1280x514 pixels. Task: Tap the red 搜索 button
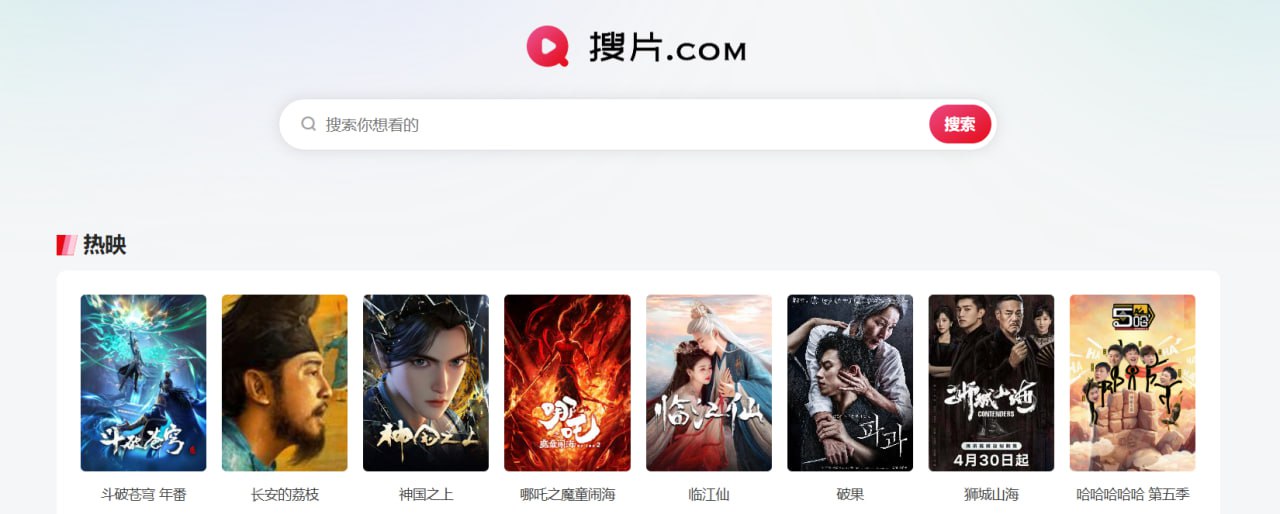point(959,125)
